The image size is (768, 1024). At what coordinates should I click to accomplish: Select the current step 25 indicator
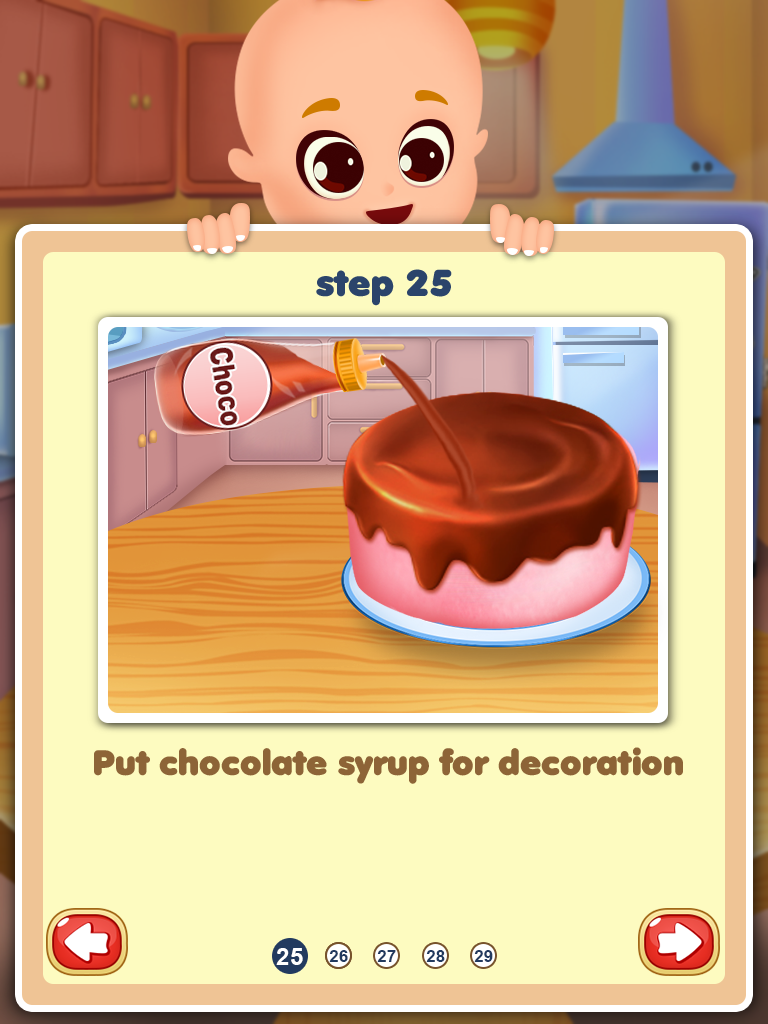click(290, 956)
